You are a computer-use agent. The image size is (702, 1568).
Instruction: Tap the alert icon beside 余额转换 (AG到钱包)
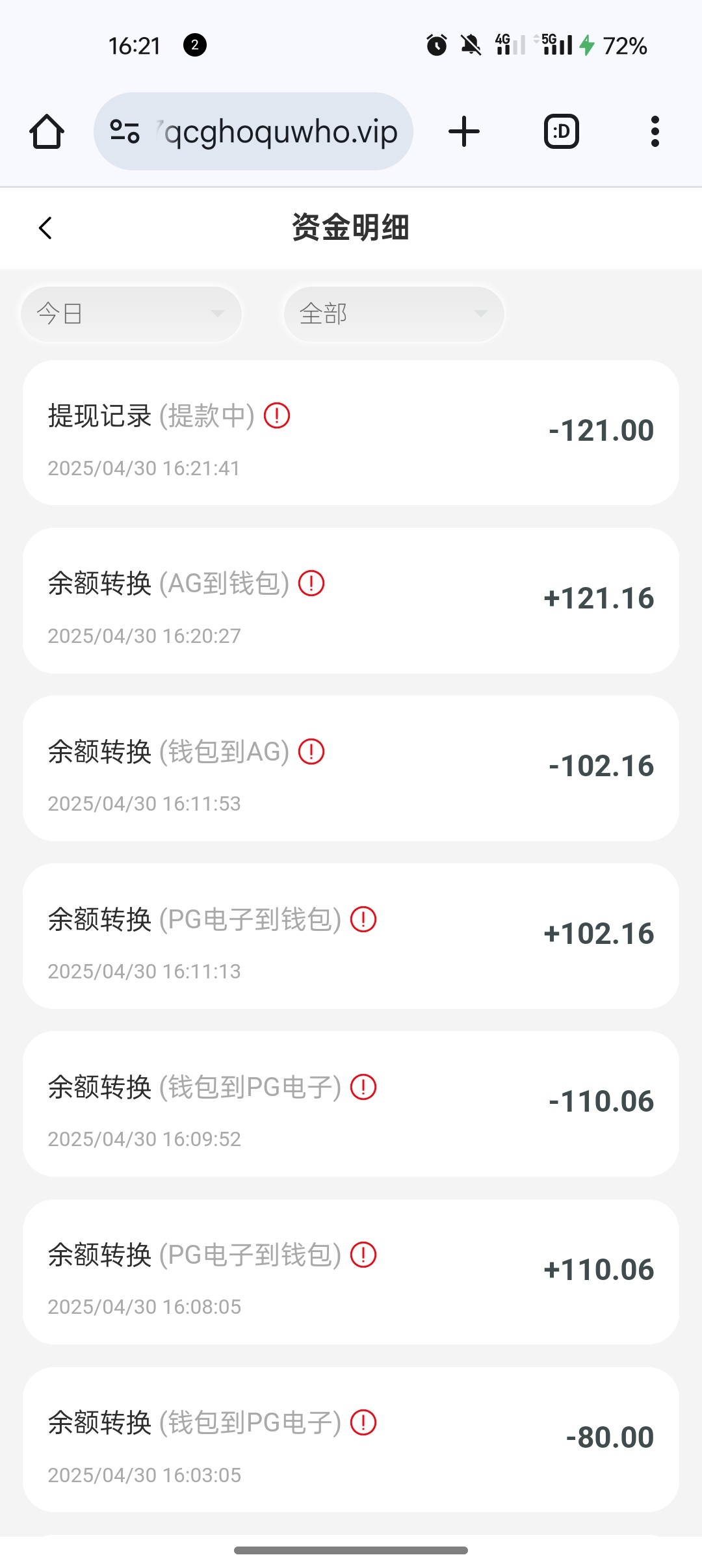pyautogui.click(x=311, y=583)
